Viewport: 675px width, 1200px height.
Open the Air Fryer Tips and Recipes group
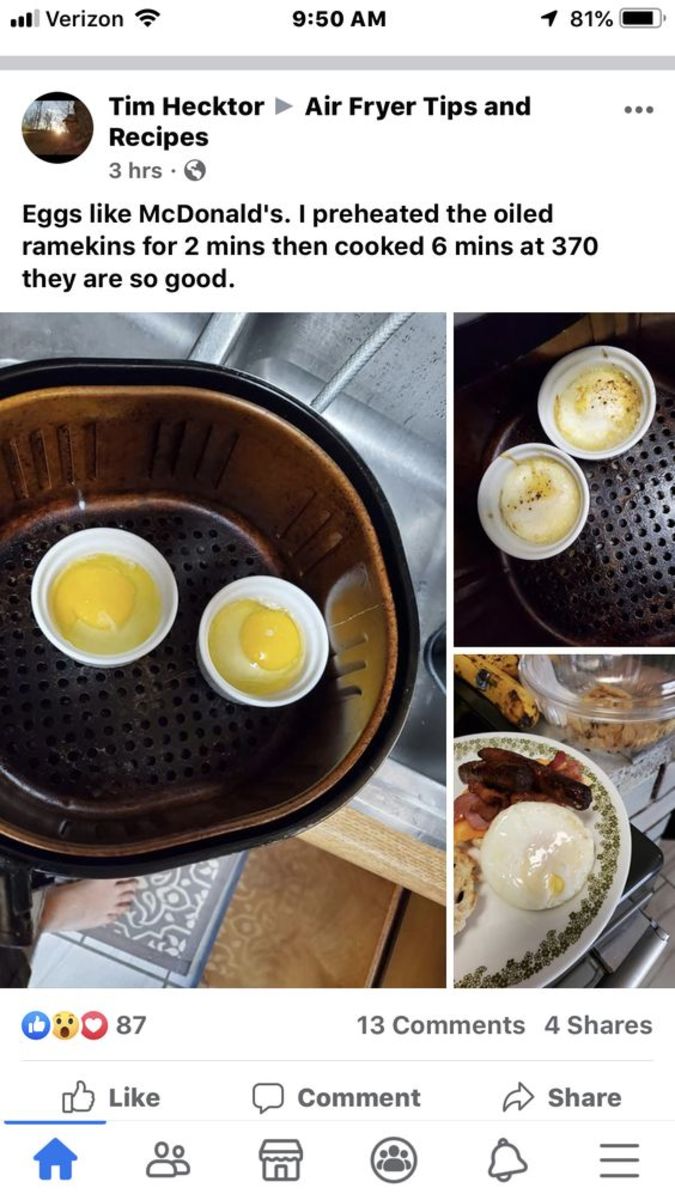319,121
